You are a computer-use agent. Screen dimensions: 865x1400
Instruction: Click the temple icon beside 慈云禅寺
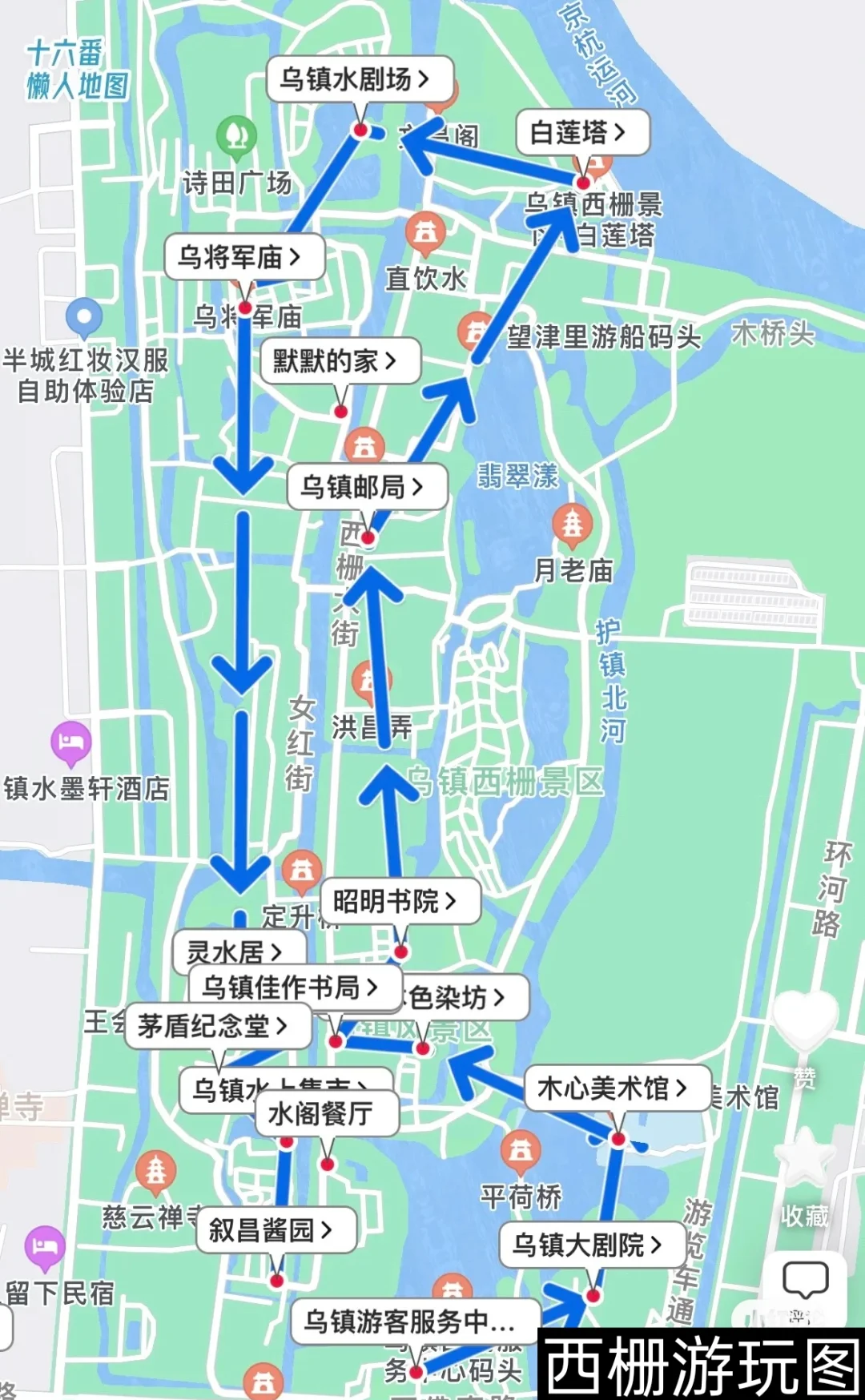pos(157,1170)
